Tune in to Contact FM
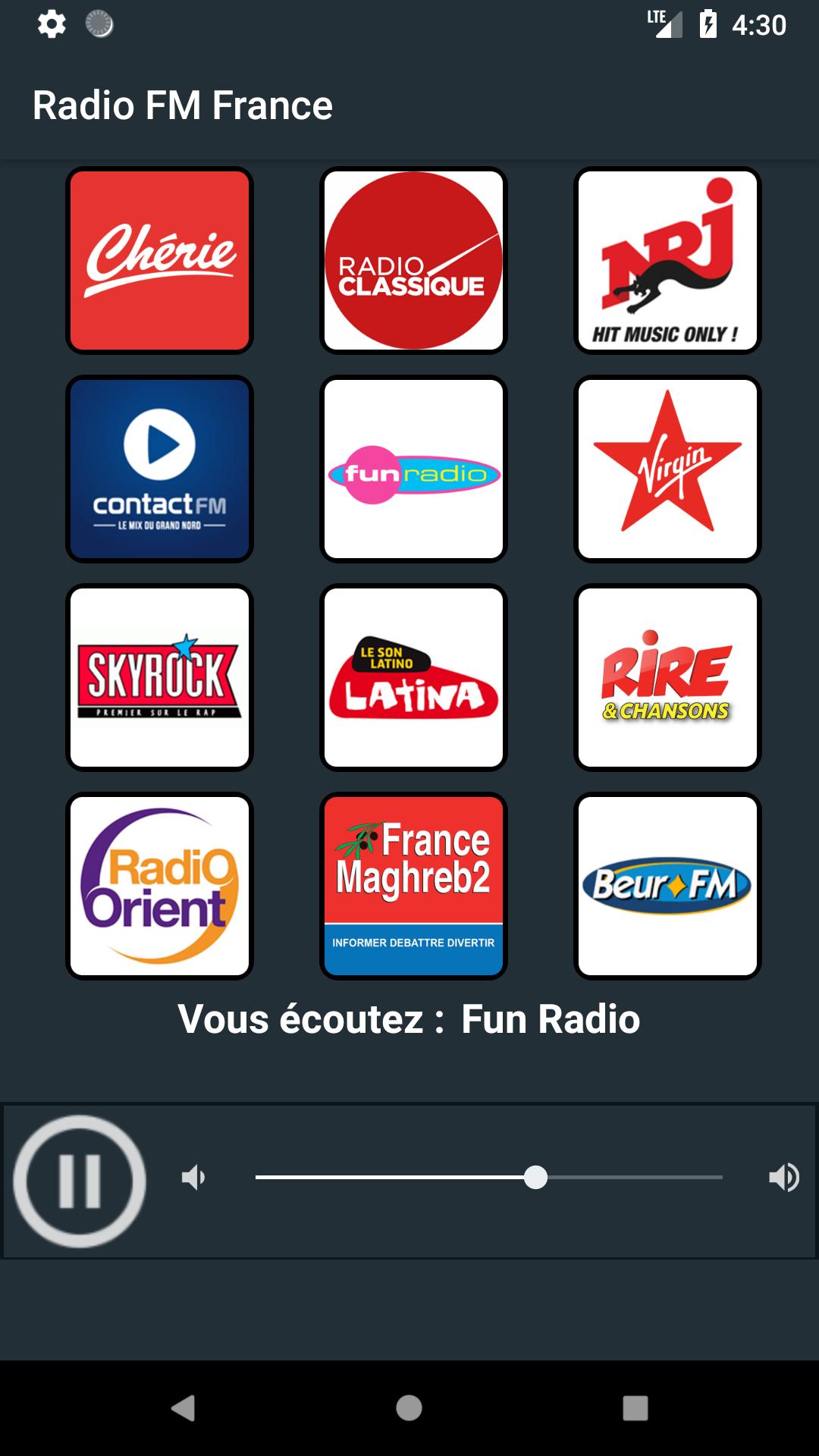Image resolution: width=819 pixels, height=1456 pixels. tap(159, 469)
